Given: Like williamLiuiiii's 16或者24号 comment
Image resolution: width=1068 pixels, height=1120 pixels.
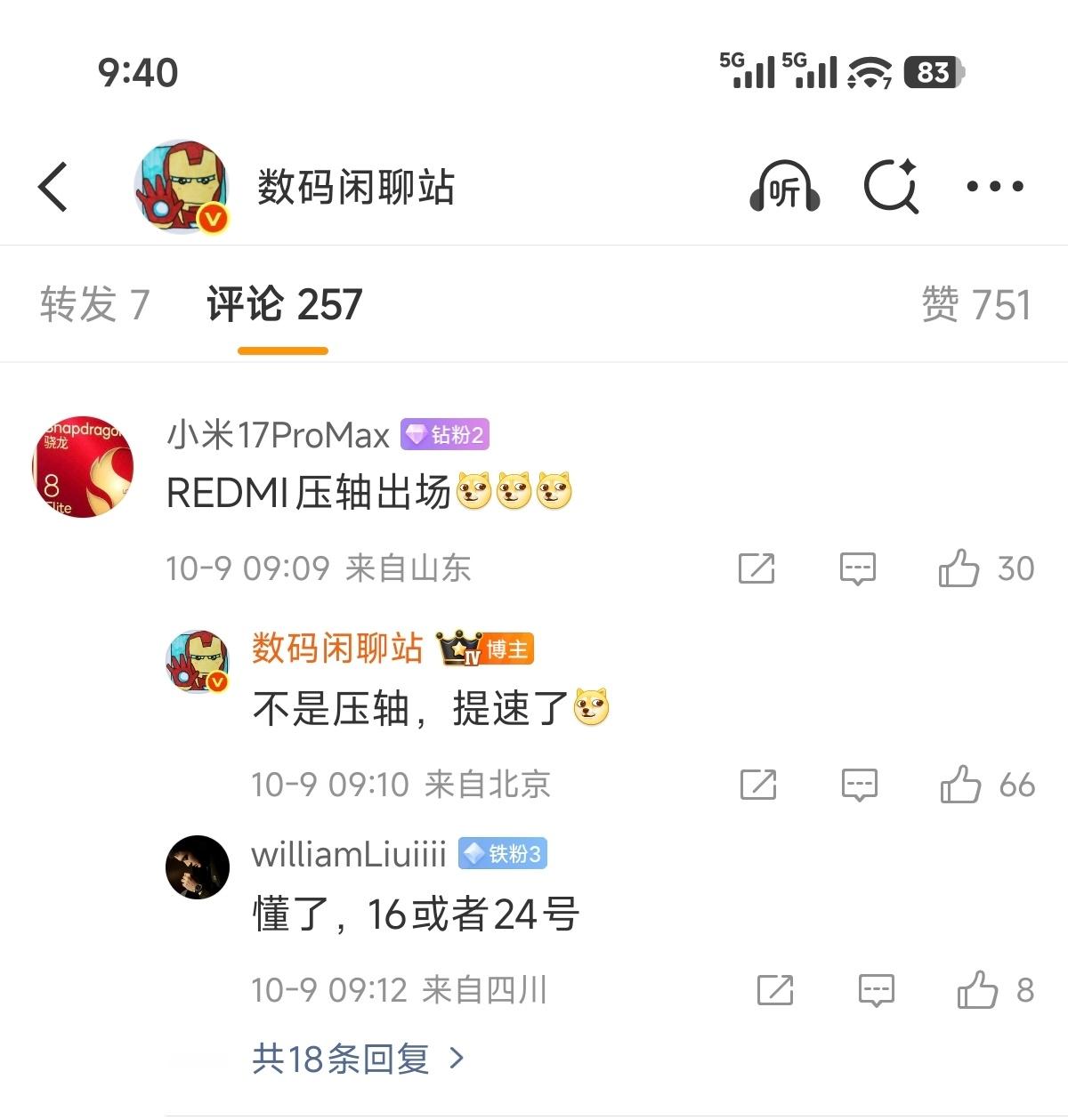Looking at the screenshot, I should [x=978, y=990].
